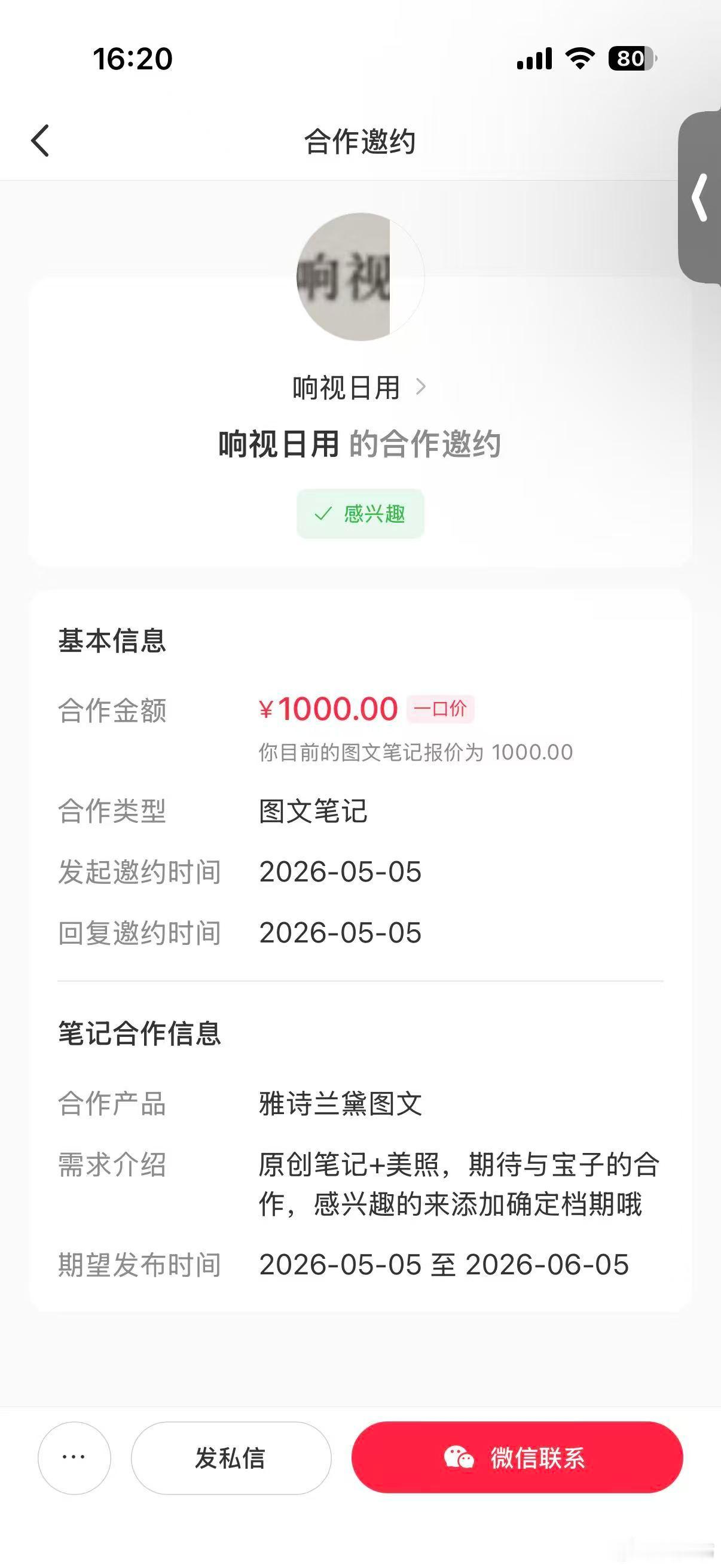Expand the gray side handle arrow
721x1568 pixels.
coord(699,197)
